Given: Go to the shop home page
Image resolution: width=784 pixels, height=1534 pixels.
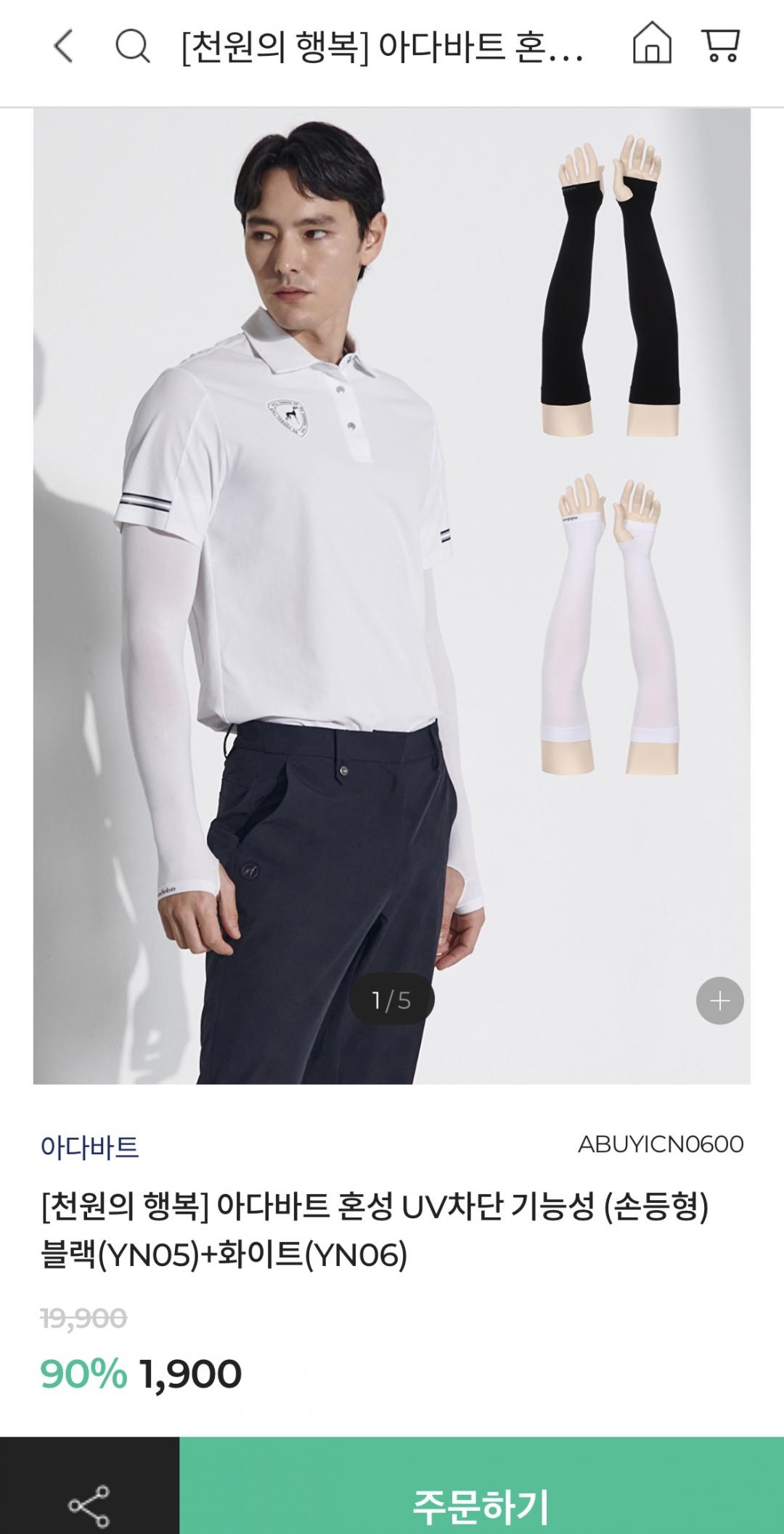Looking at the screenshot, I should point(652,44).
